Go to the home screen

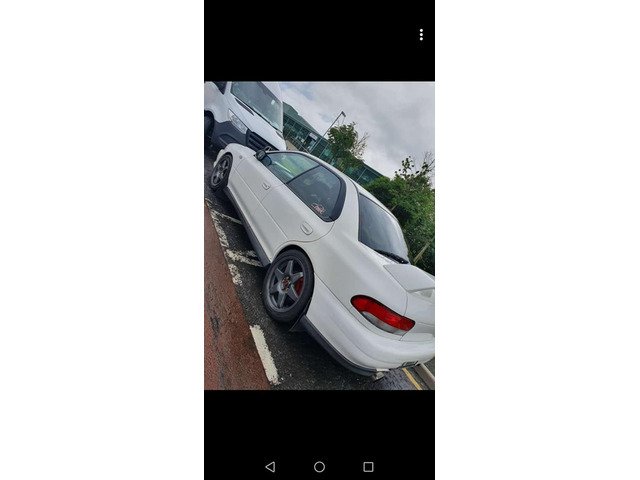pos(319,466)
